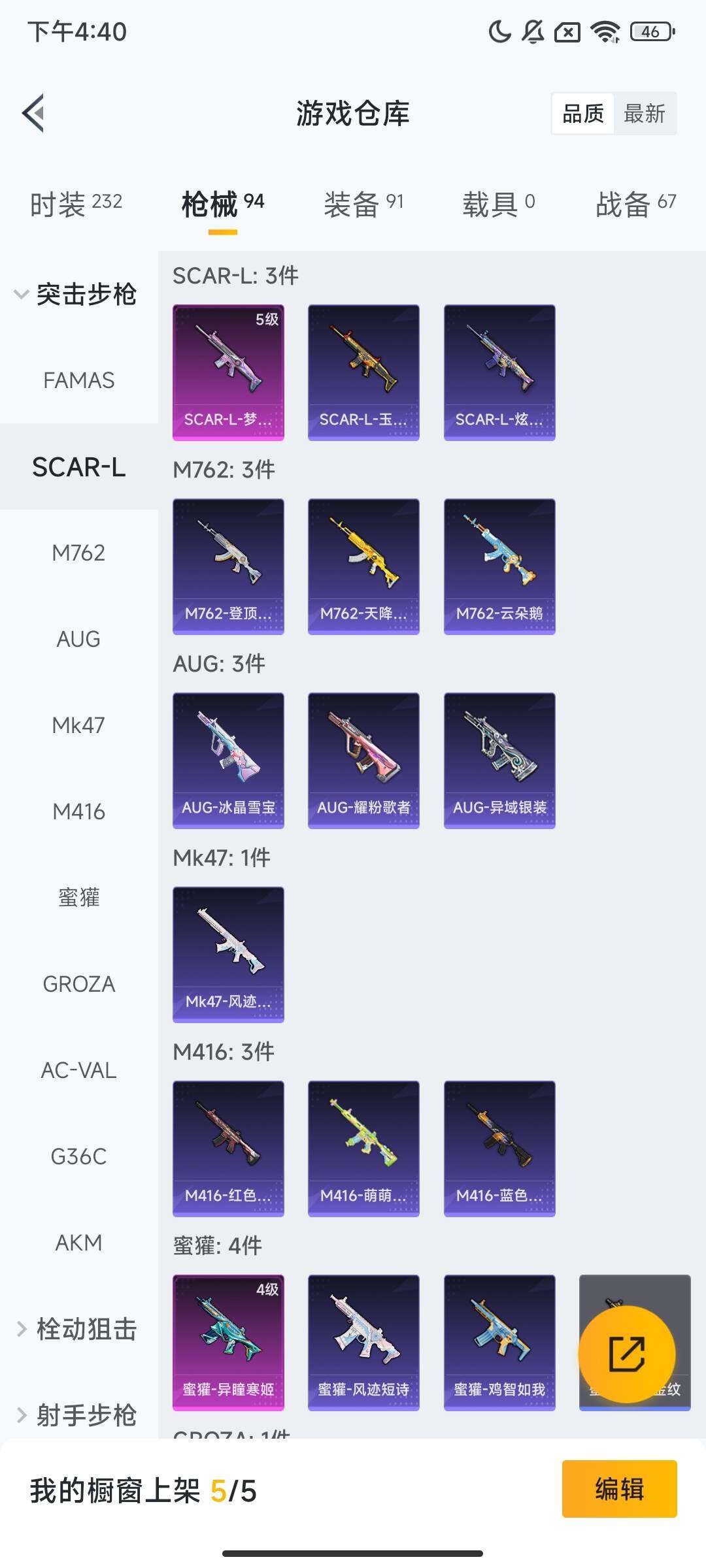706x1568 pixels.
Task: Collapse the 突击步枪 category
Action: coord(75,294)
